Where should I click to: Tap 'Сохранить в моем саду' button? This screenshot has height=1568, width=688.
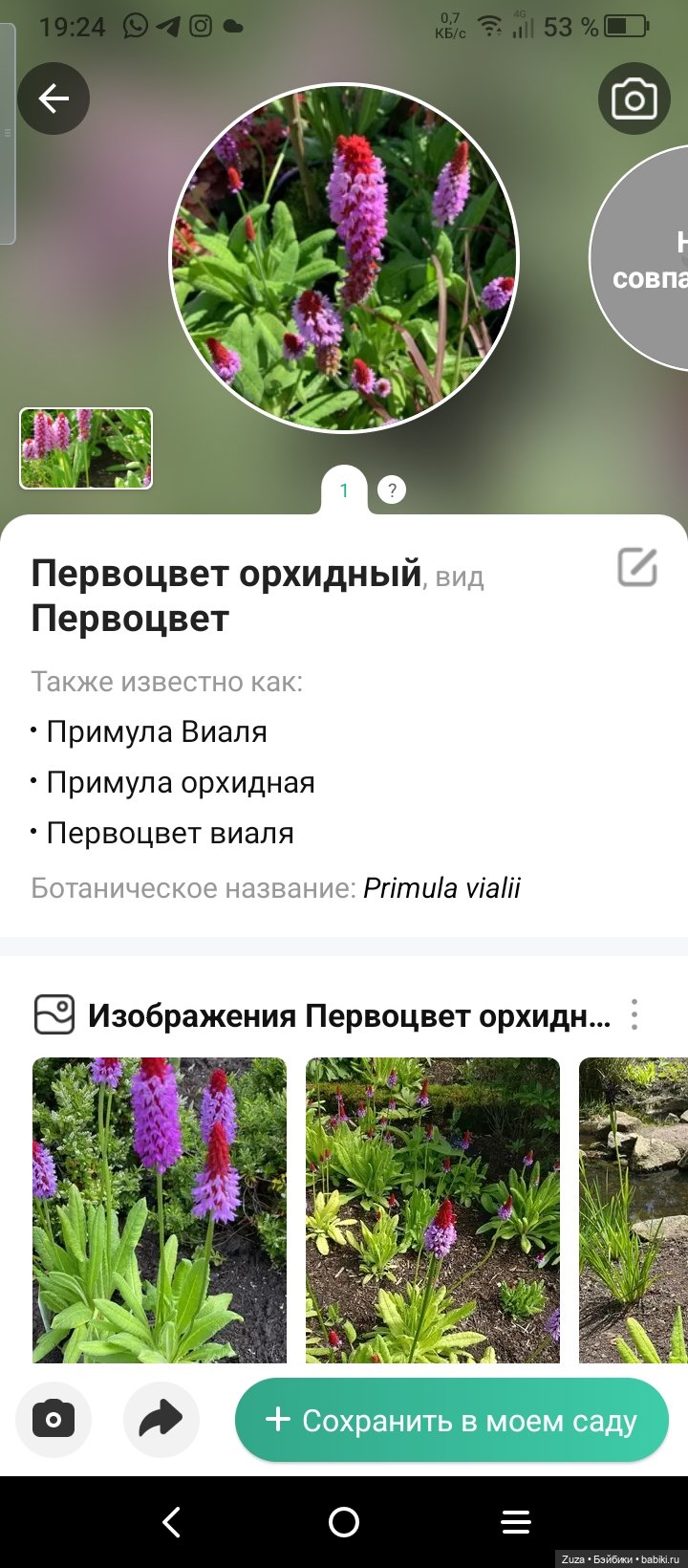pos(451,1421)
